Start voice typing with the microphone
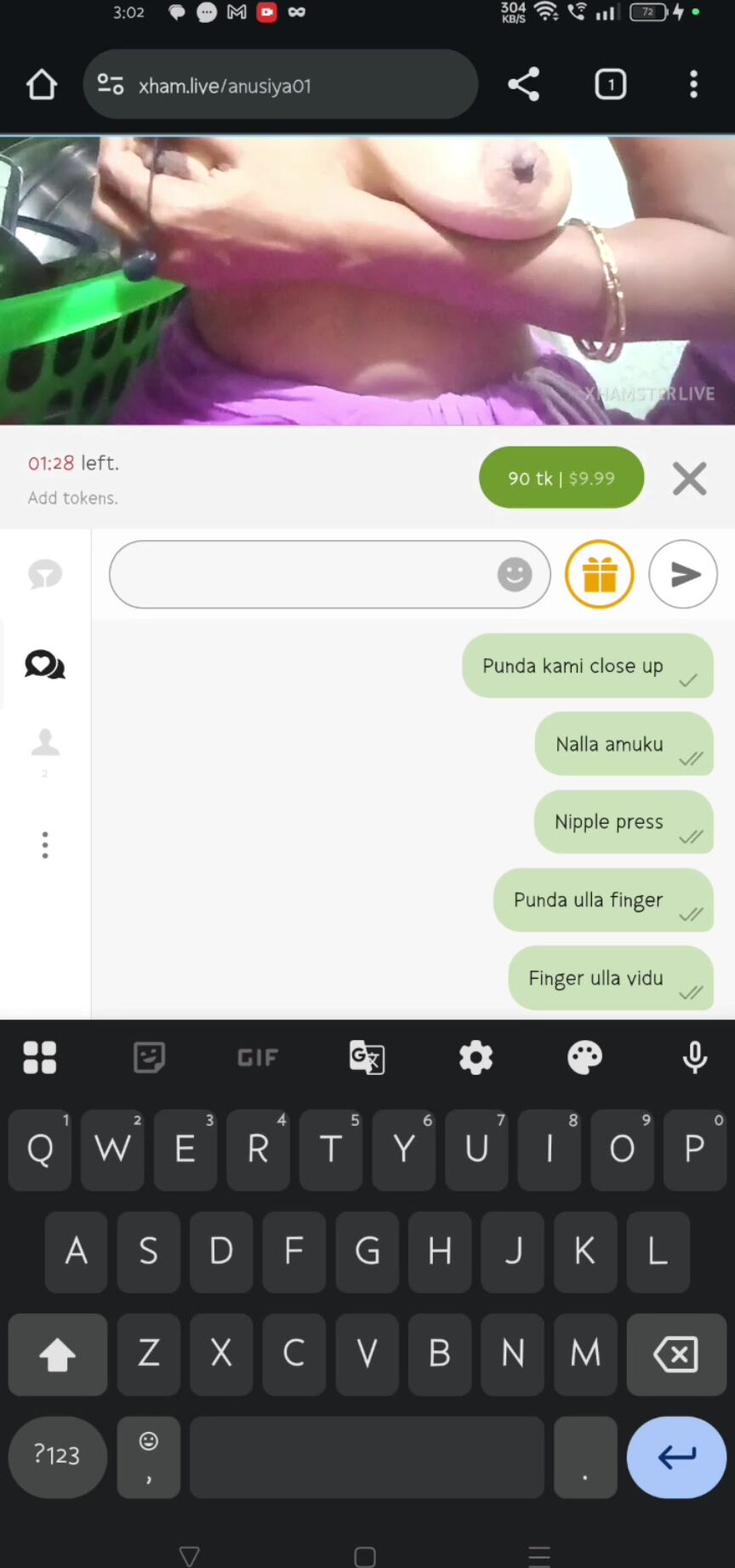The image size is (735, 1568). pyautogui.click(x=694, y=1057)
